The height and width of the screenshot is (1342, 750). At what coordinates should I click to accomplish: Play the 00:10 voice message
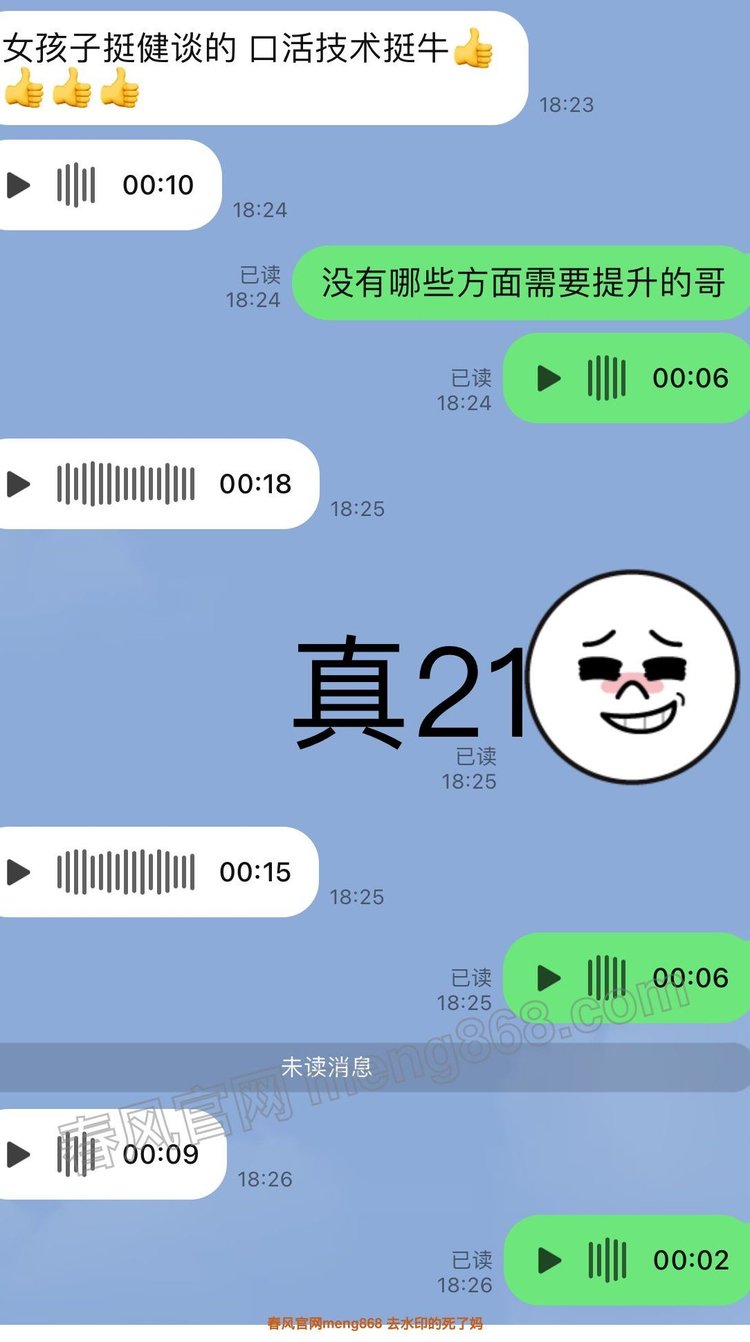19,185
